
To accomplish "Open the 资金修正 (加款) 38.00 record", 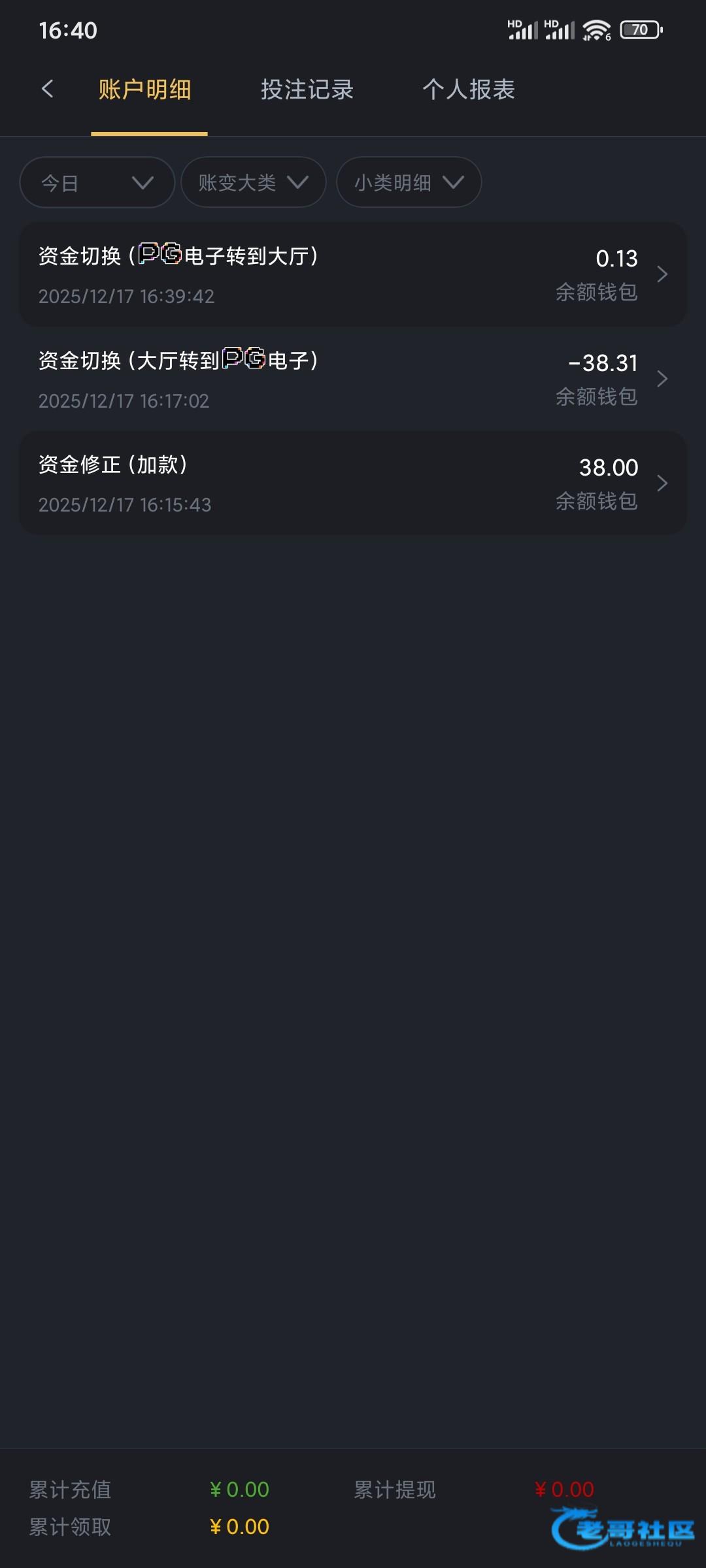I will [353, 483].
